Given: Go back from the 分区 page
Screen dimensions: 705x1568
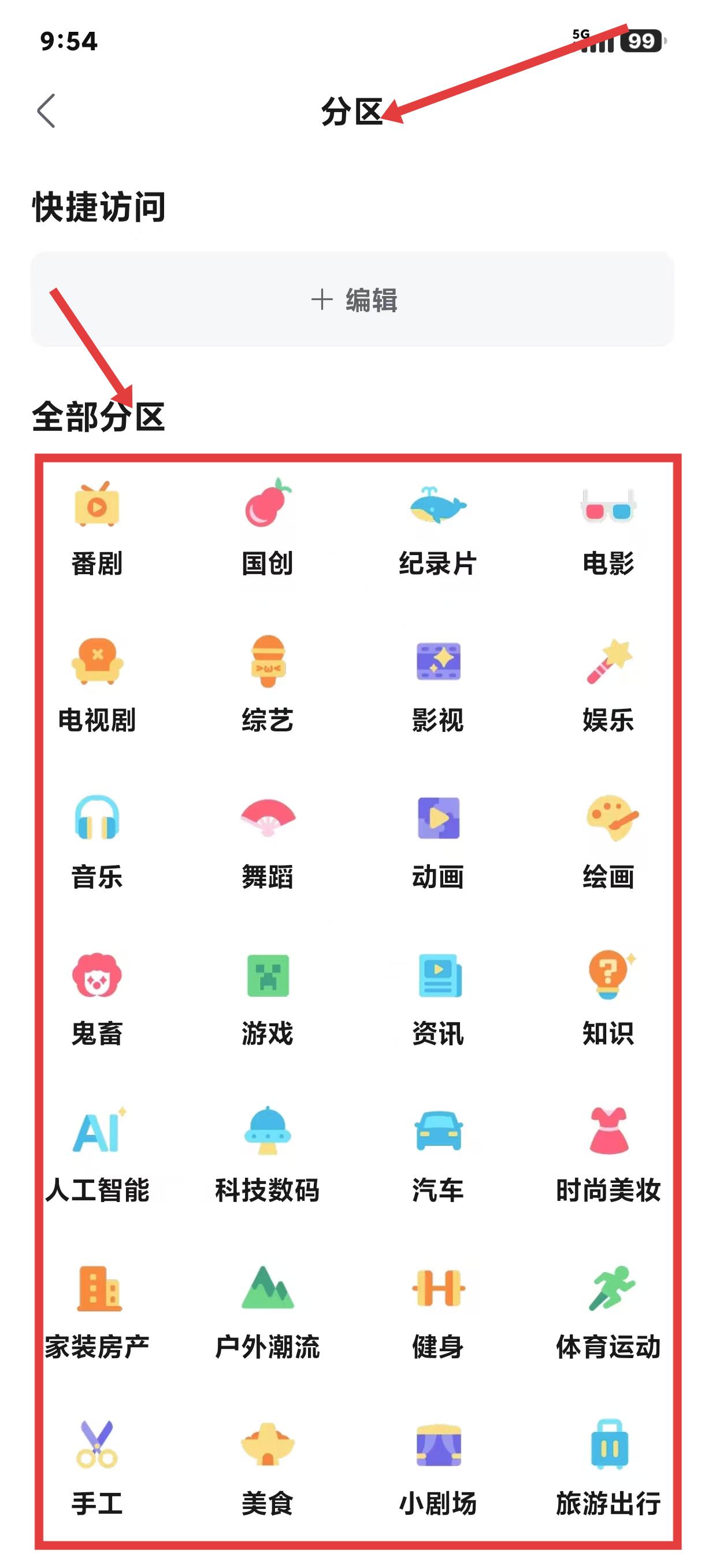Looking at the screenshot, I should point(46,111).
